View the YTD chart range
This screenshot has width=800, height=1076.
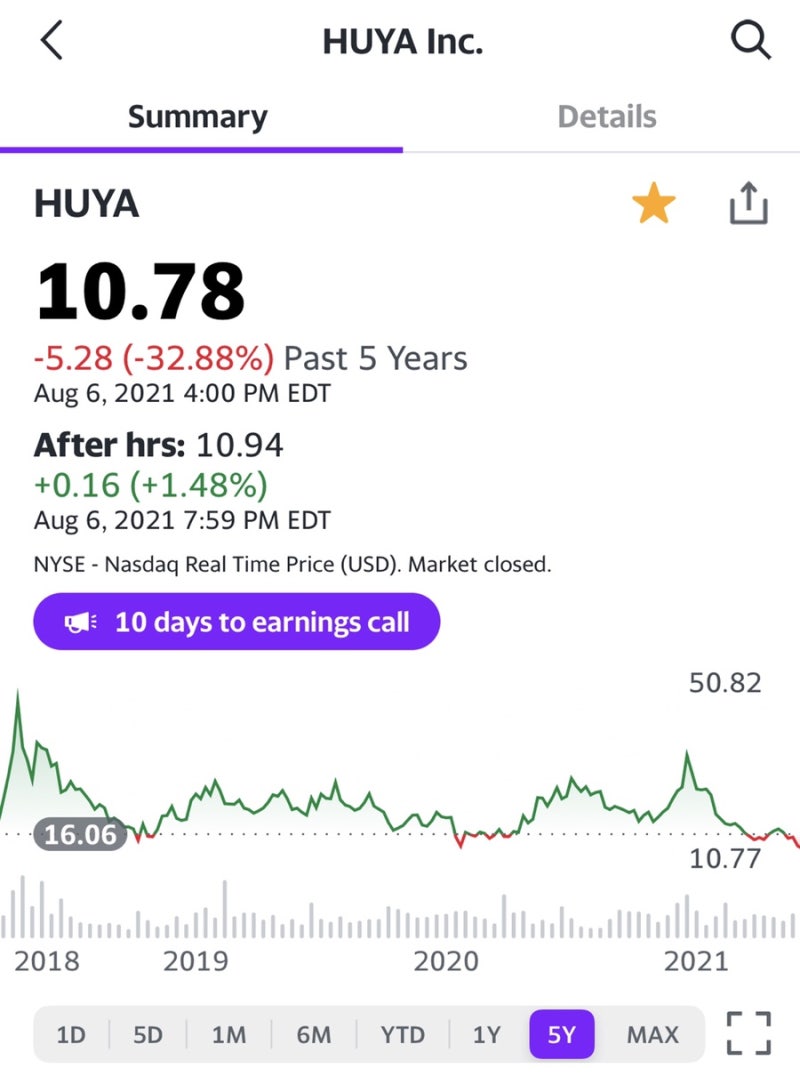click(x=402, y=1034)
